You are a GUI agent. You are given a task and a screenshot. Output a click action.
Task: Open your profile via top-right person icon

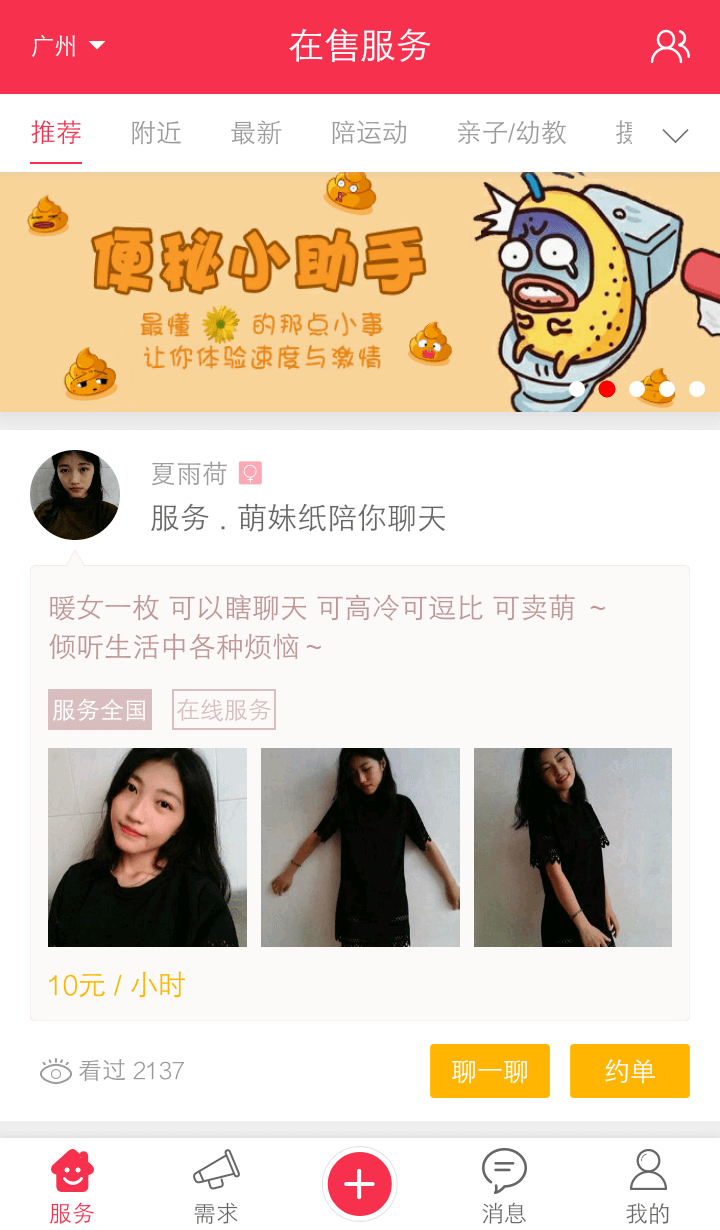point(669,44)
